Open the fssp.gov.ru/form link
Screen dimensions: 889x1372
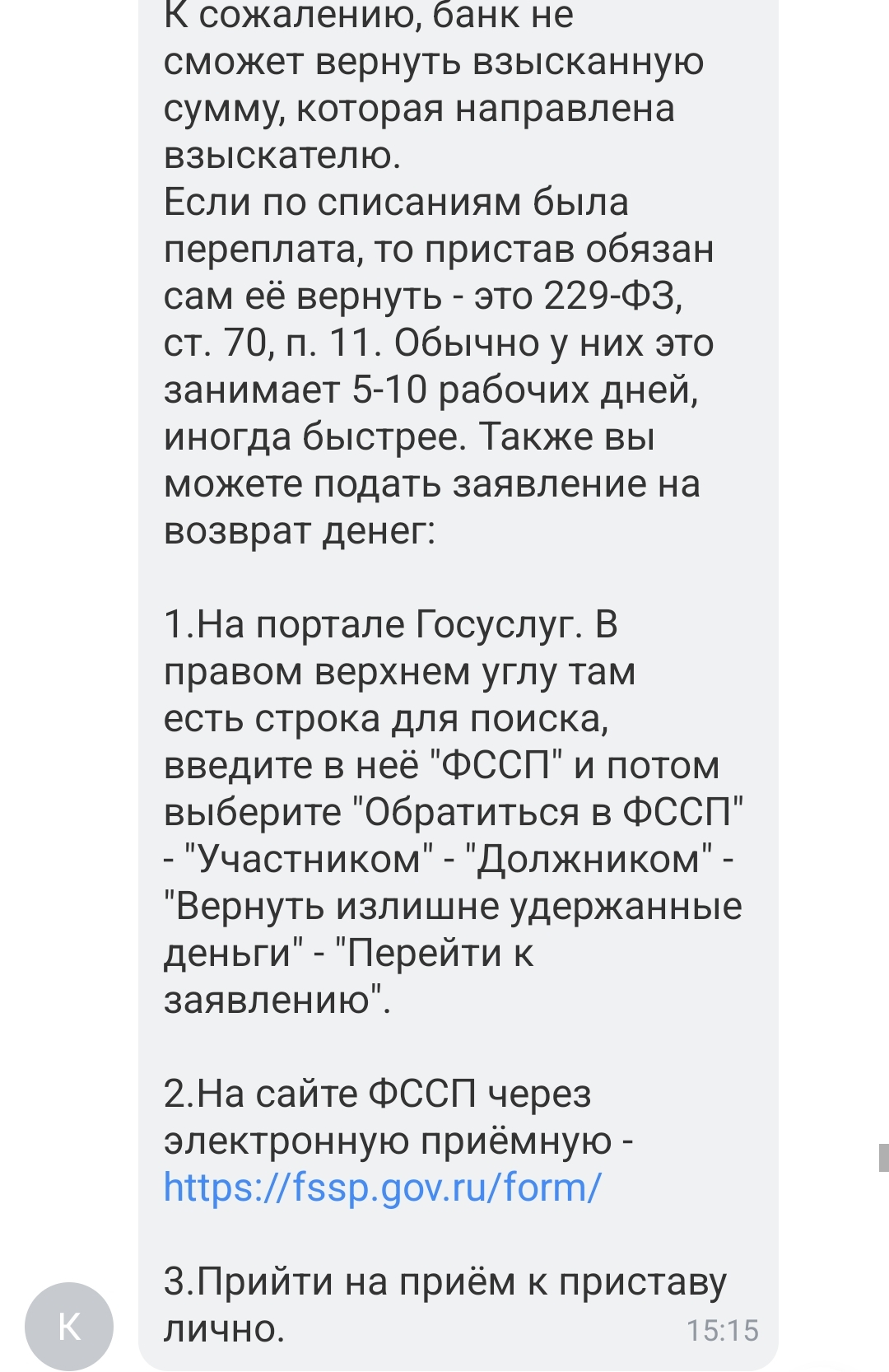click(x=382, y=1188)
